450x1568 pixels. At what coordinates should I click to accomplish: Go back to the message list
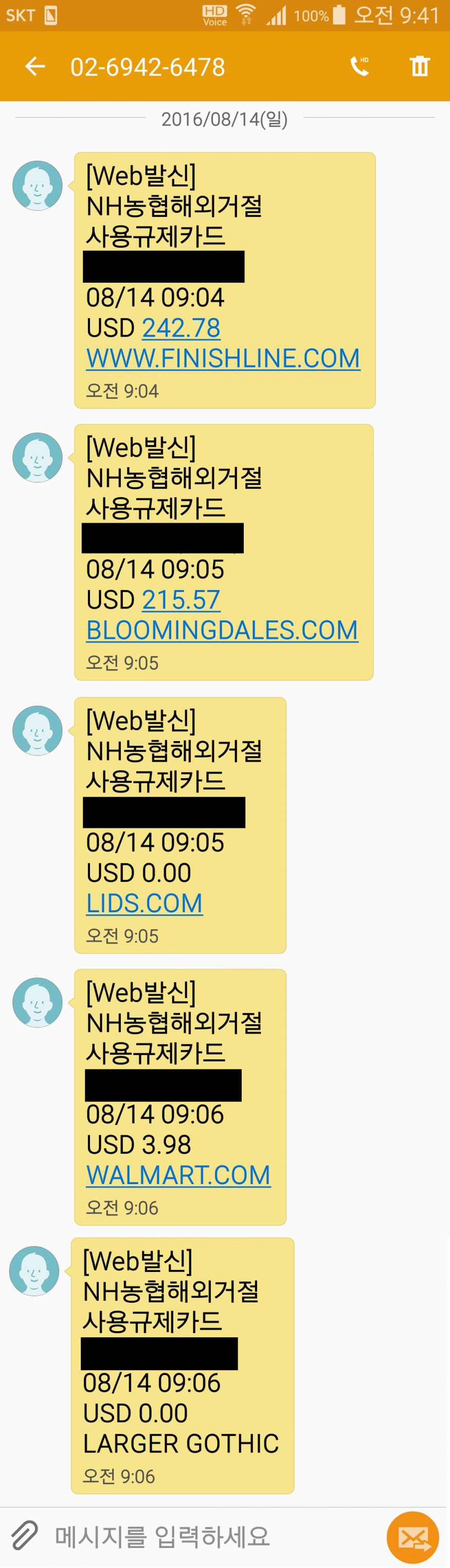pos(34,66)
